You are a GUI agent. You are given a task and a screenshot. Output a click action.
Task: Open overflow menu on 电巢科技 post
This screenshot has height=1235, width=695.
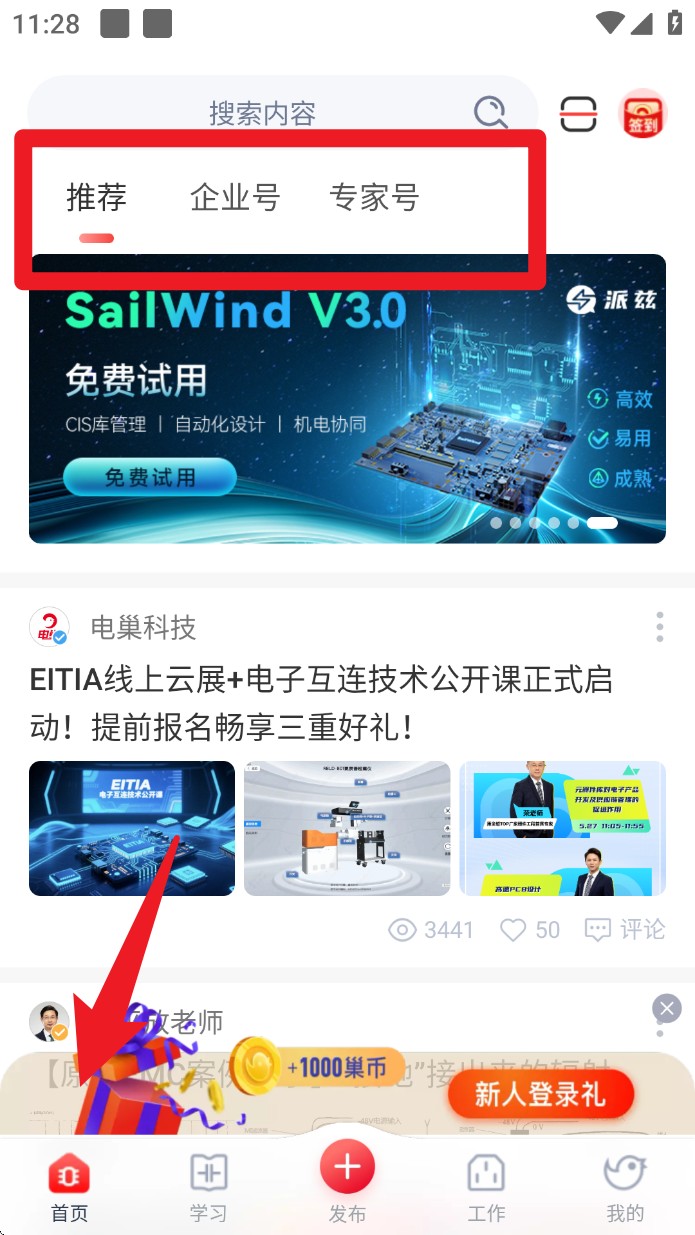659,627
